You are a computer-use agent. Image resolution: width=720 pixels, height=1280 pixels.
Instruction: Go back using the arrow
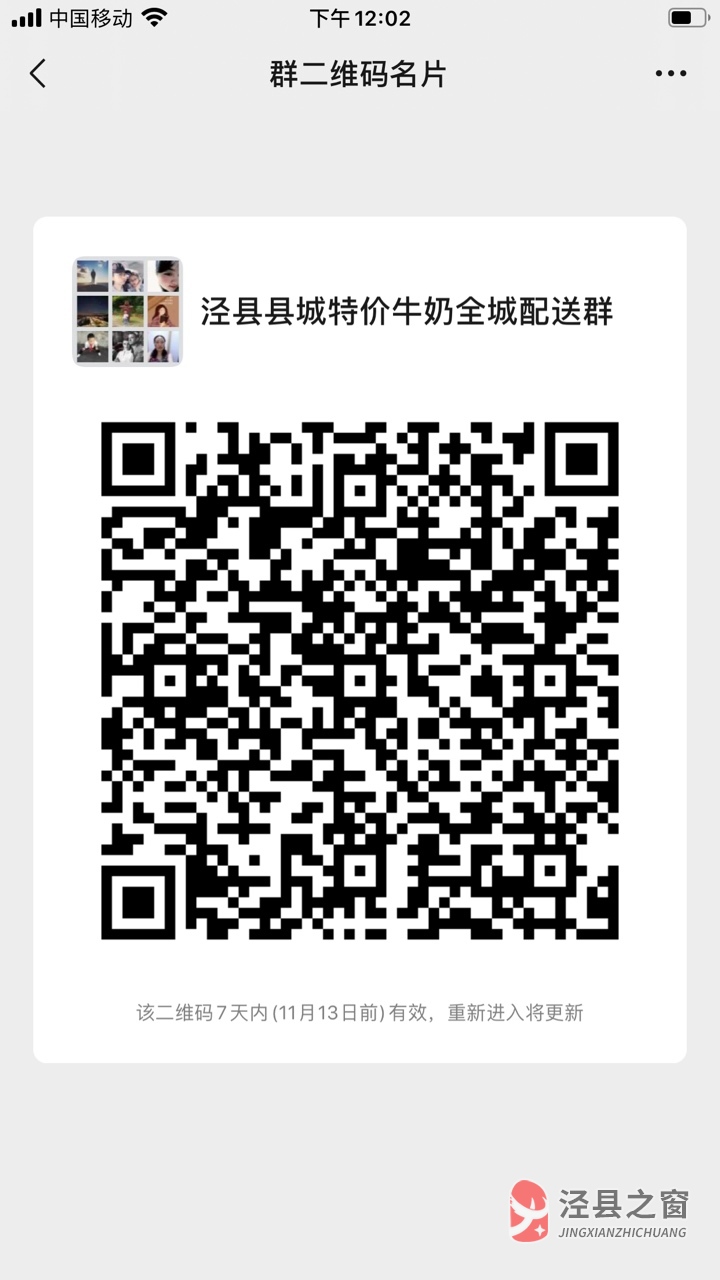coord(38,74)
